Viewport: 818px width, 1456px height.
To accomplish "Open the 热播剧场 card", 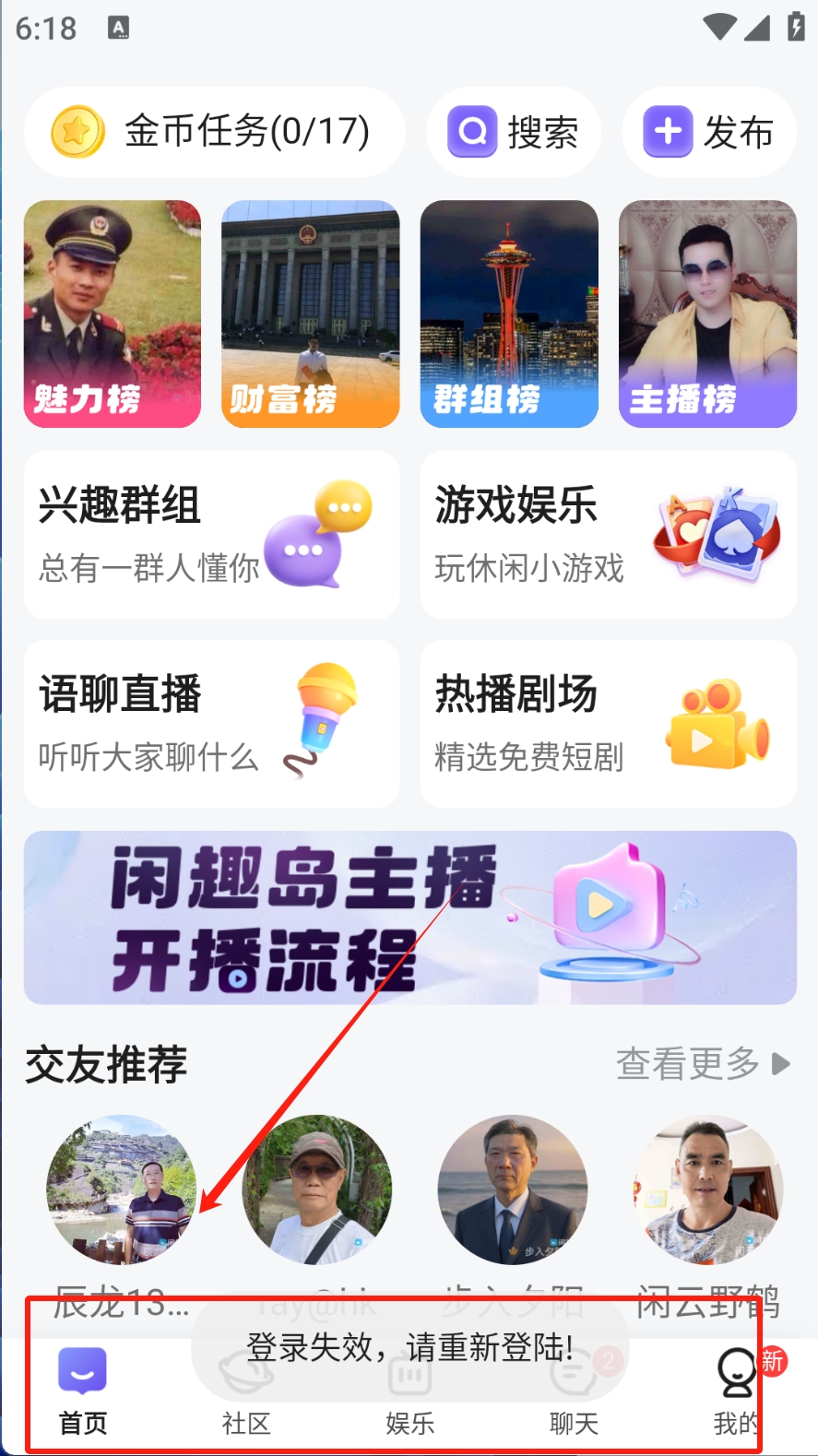I will tap(609, 724).
